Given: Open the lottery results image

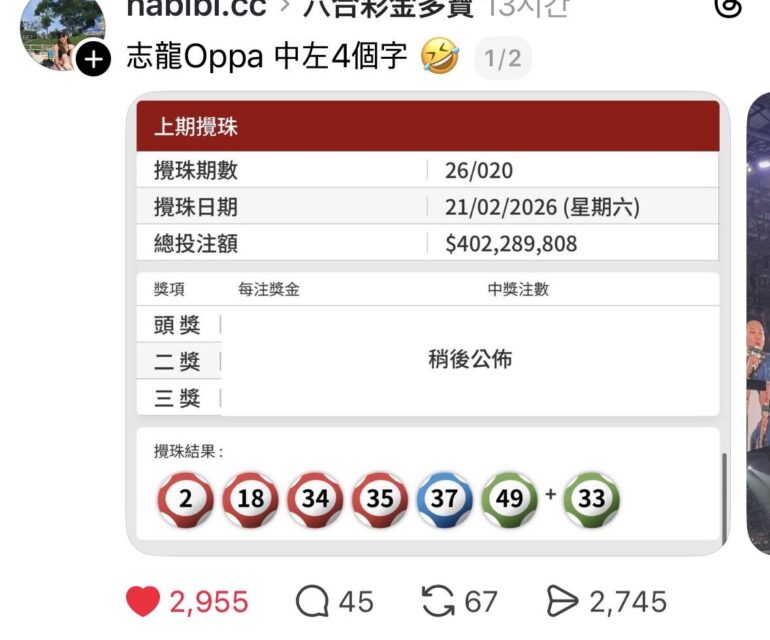Looking at the screenshot, I should 428,323.
